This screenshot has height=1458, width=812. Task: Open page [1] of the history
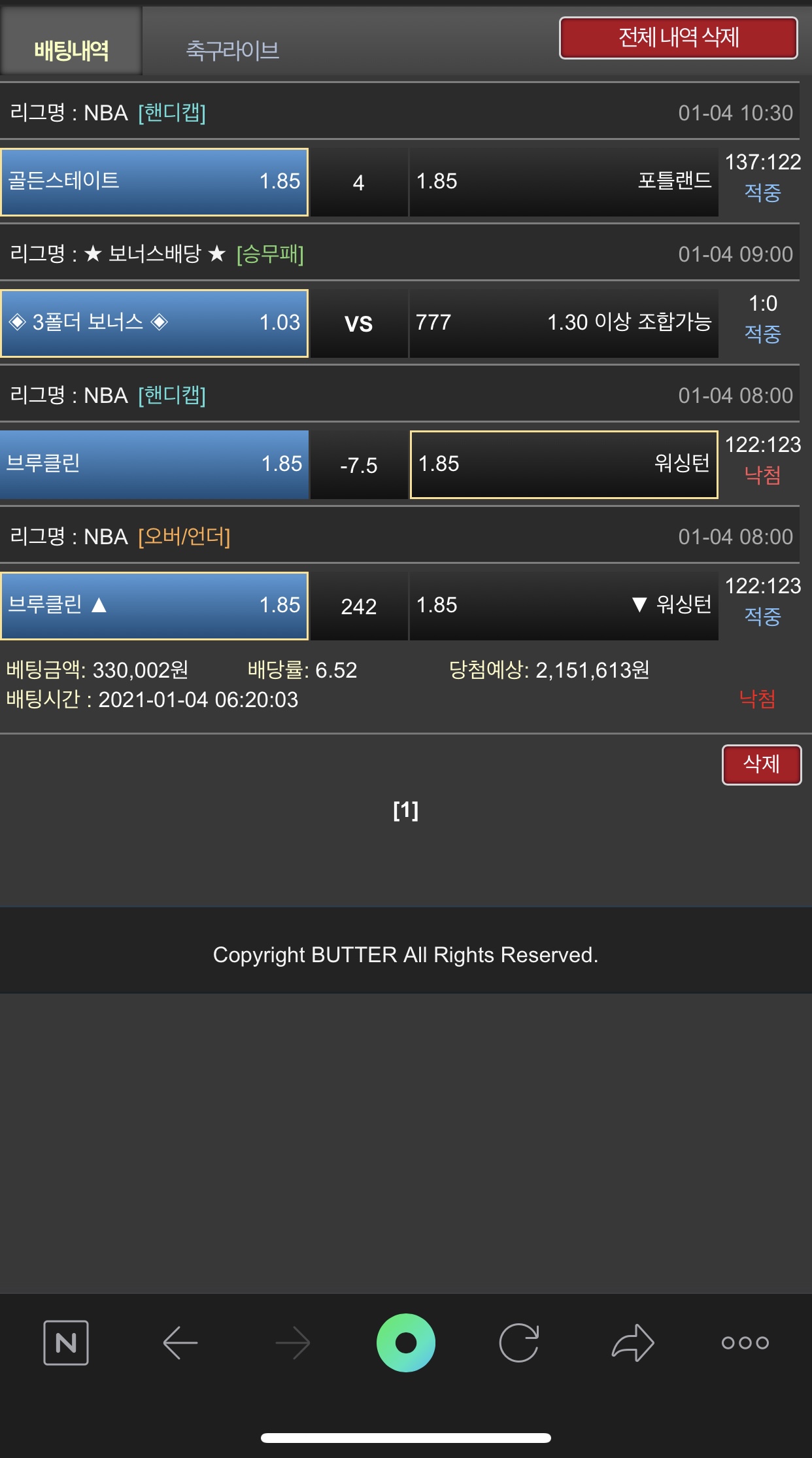pos(405,810)
